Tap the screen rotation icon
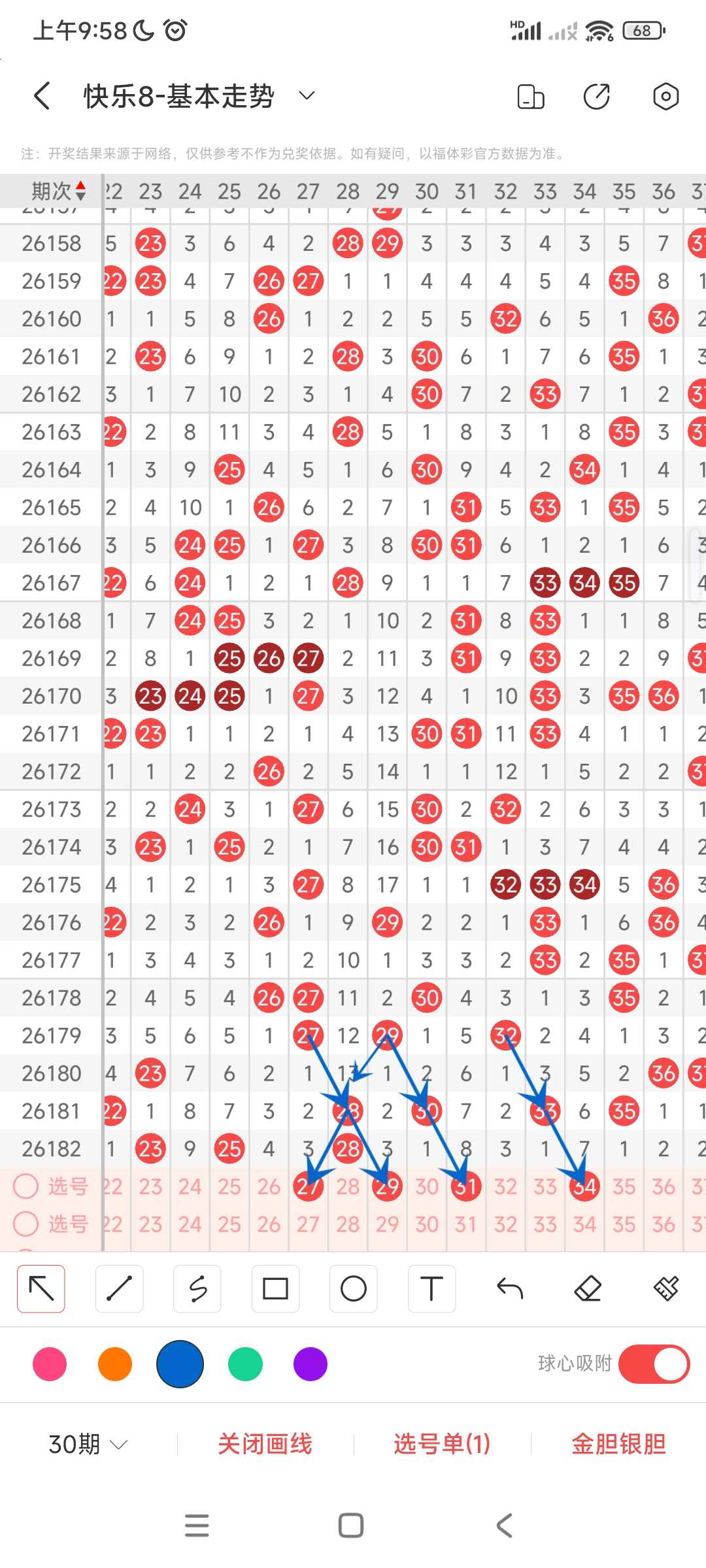The width and height of the screenshot is (706, 1568). pos(530,97)
